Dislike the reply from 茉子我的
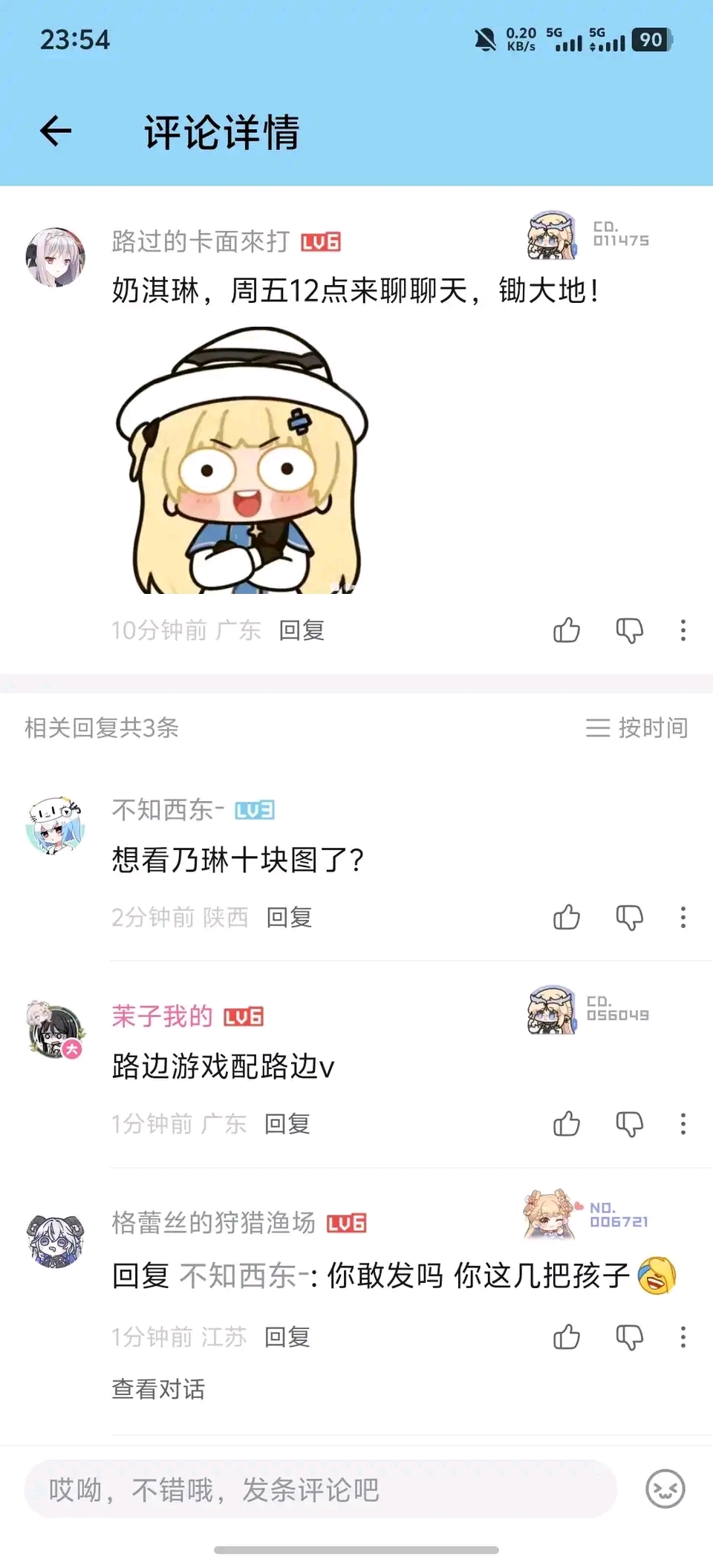 [x=629, y=1124]
